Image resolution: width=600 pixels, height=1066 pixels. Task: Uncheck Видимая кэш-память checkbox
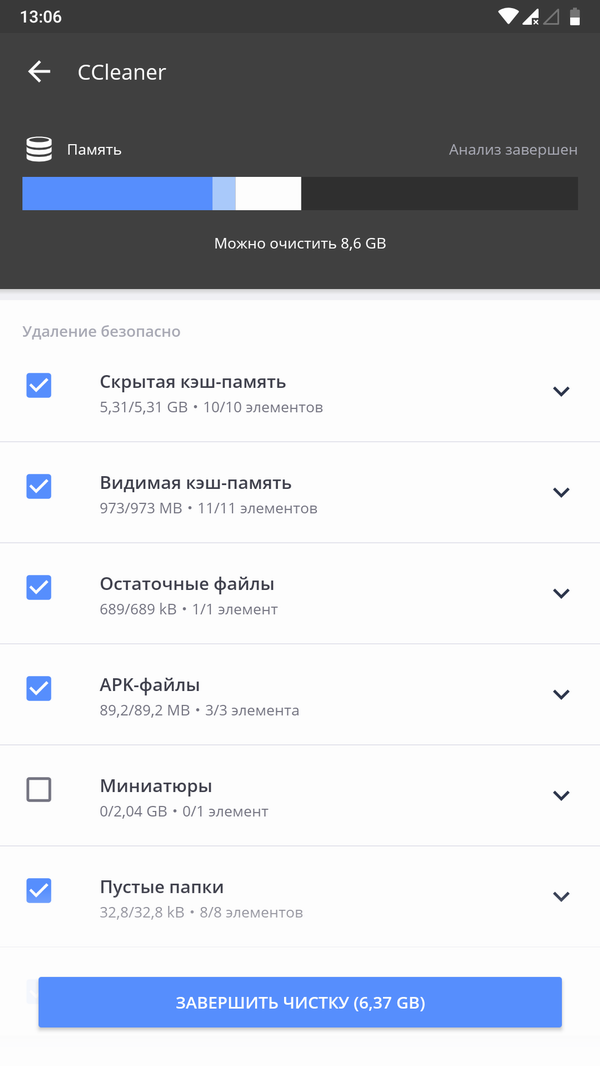point(39,486)
